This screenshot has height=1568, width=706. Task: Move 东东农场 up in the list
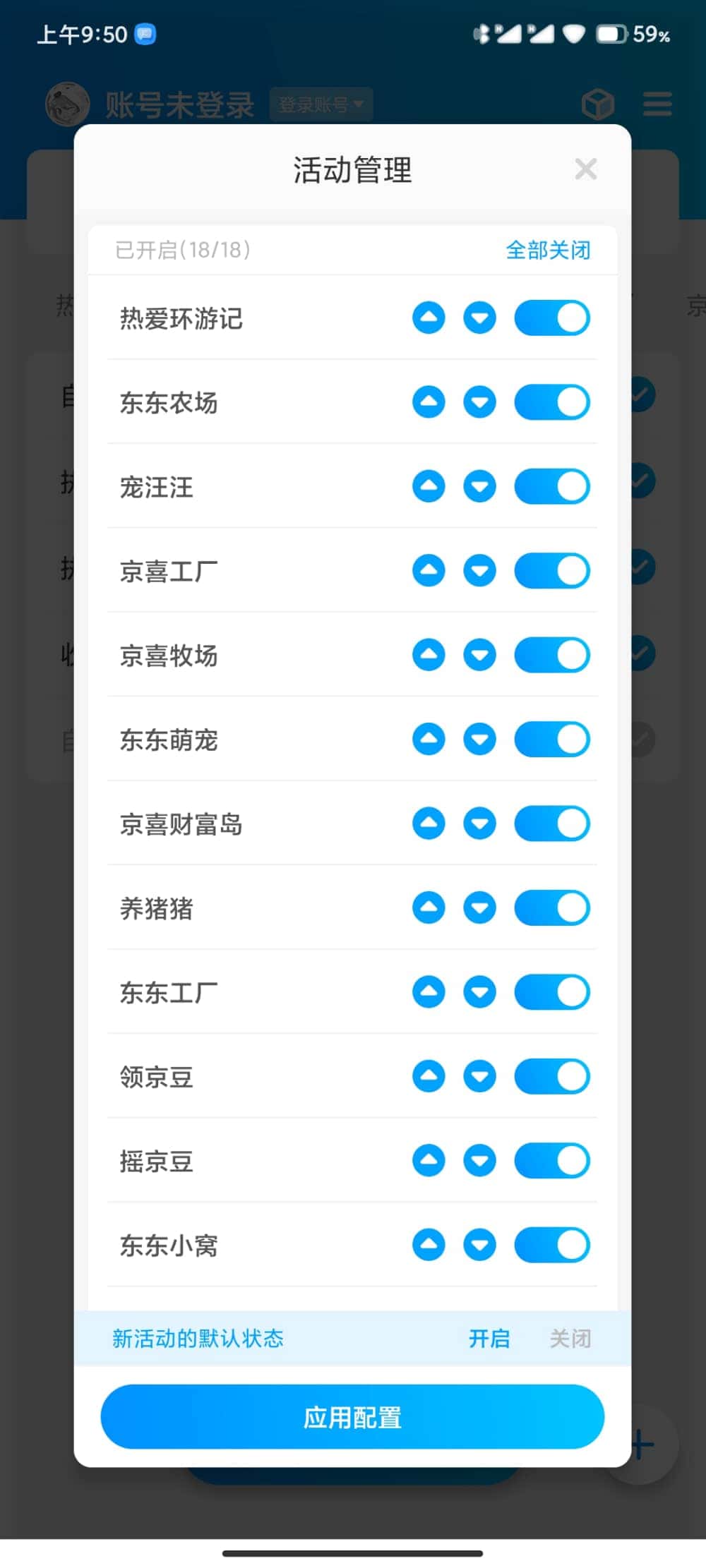pyautogui.click(x=429, y=402)
